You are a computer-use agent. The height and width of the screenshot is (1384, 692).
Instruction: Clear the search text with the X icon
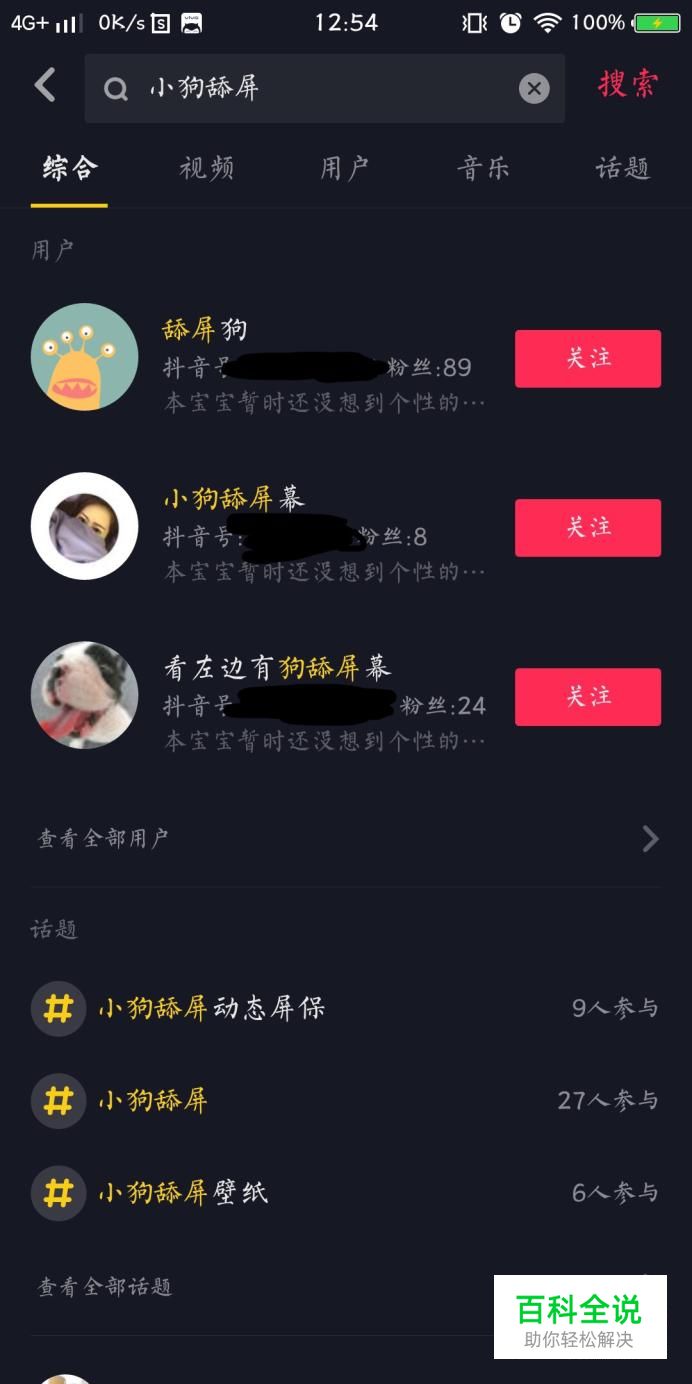tap(534, 89)
